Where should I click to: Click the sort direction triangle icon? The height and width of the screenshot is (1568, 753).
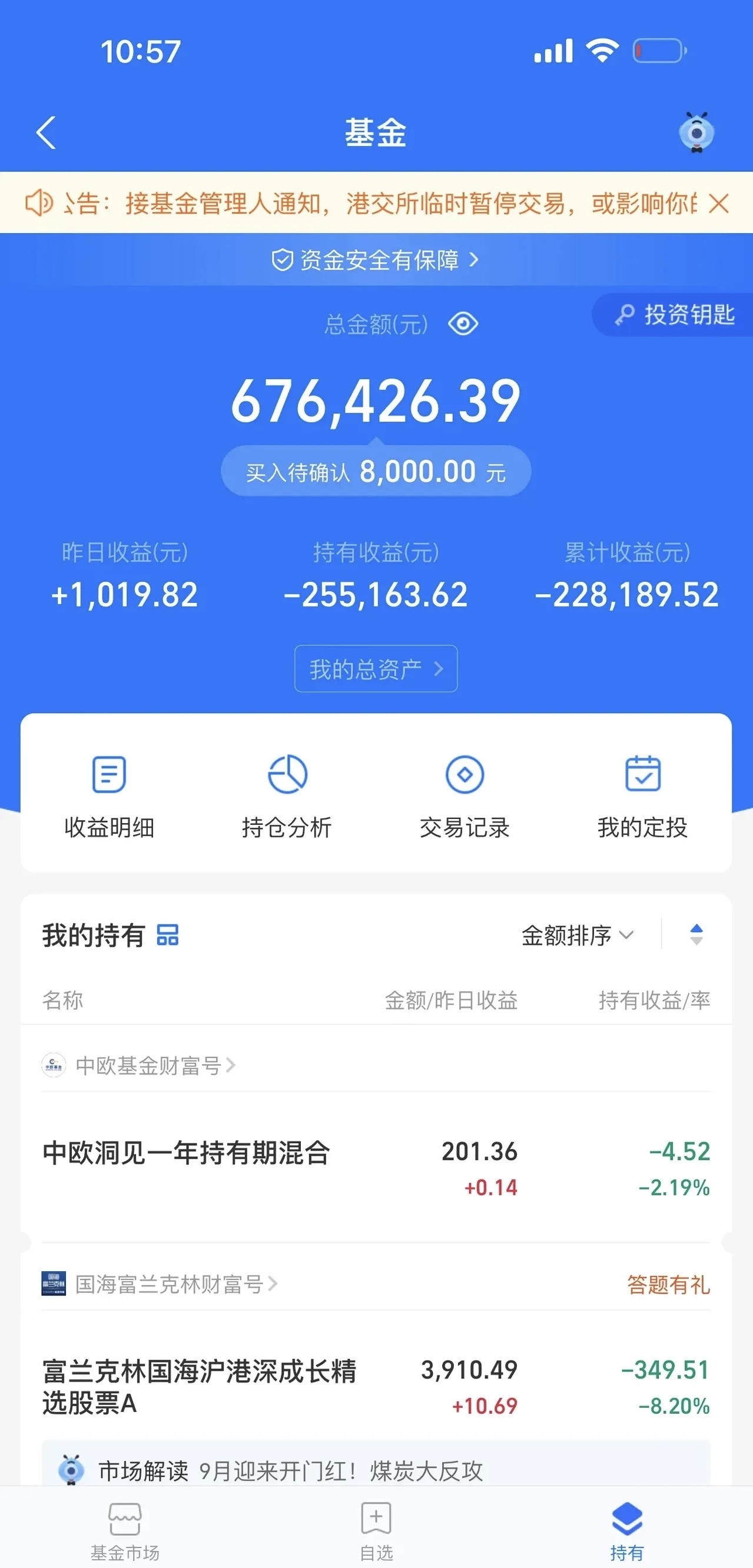697,936
